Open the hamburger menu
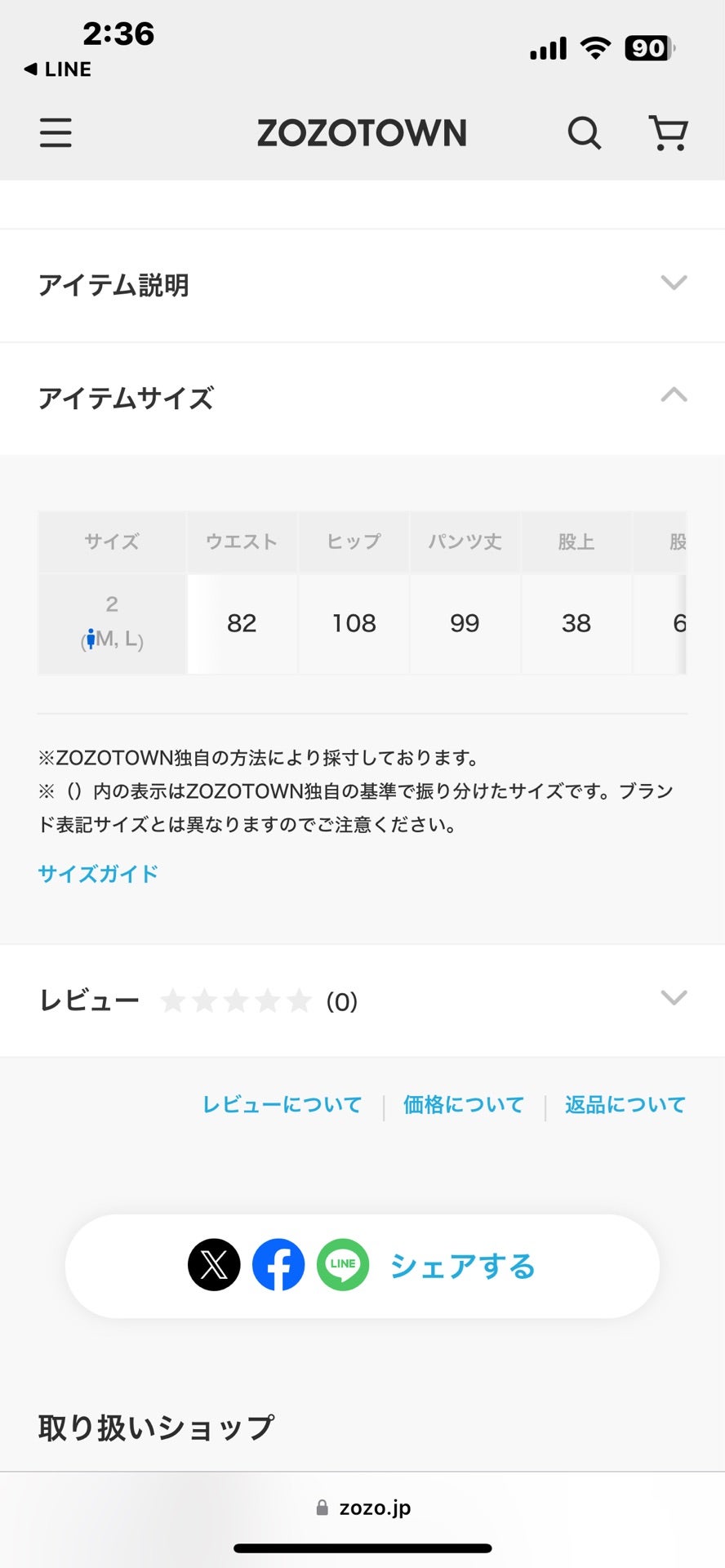Viewport: 725px width, 1568px height. pos(56,132)
